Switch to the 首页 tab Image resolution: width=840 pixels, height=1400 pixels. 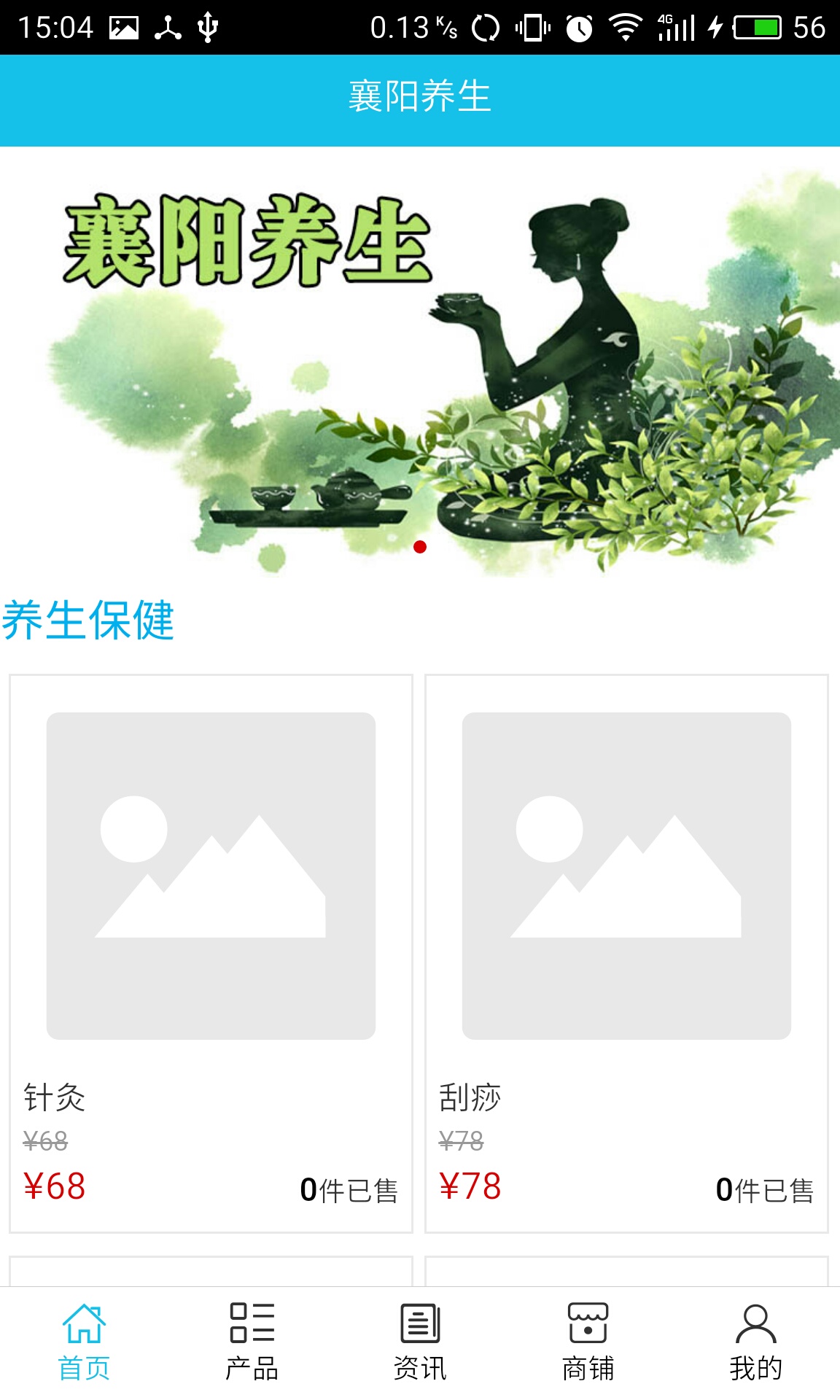point(84,1343)
